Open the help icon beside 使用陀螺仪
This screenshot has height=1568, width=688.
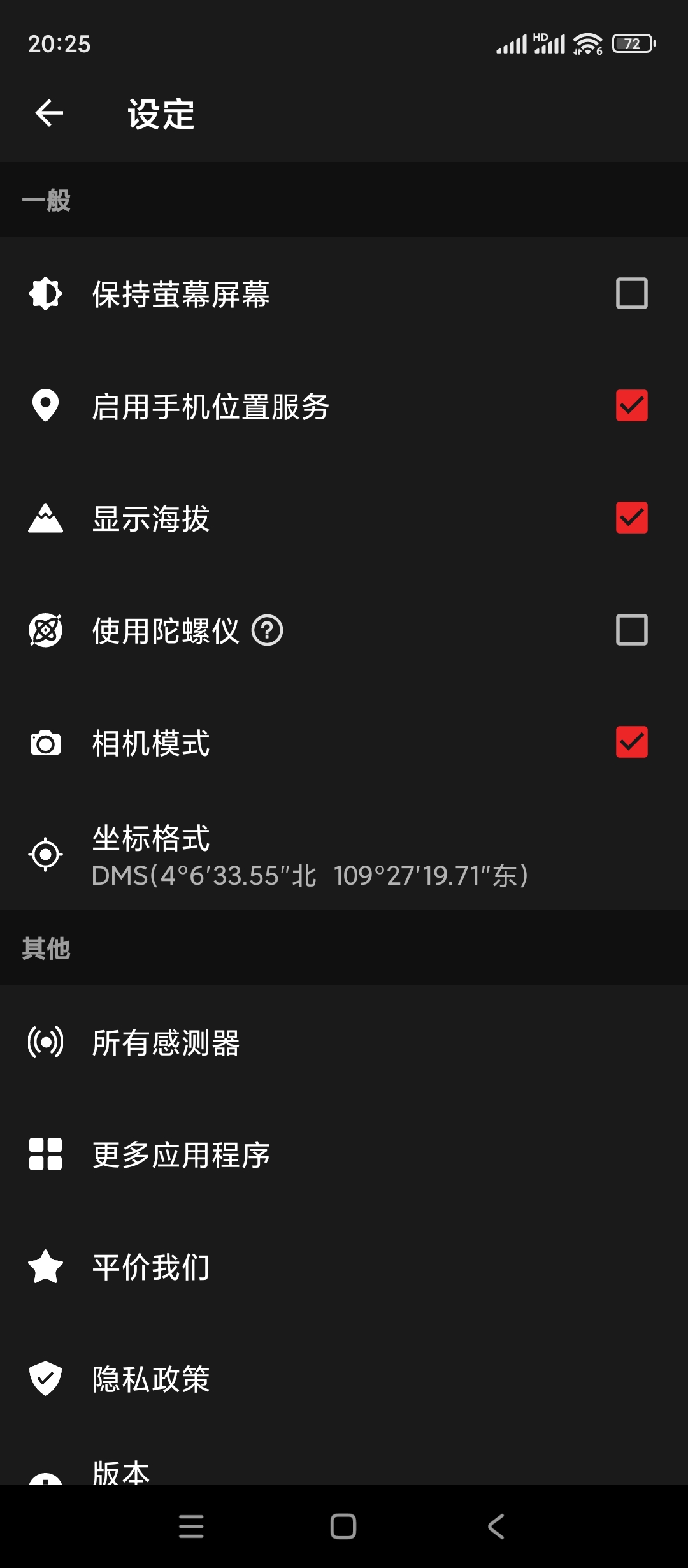(268, 631)
